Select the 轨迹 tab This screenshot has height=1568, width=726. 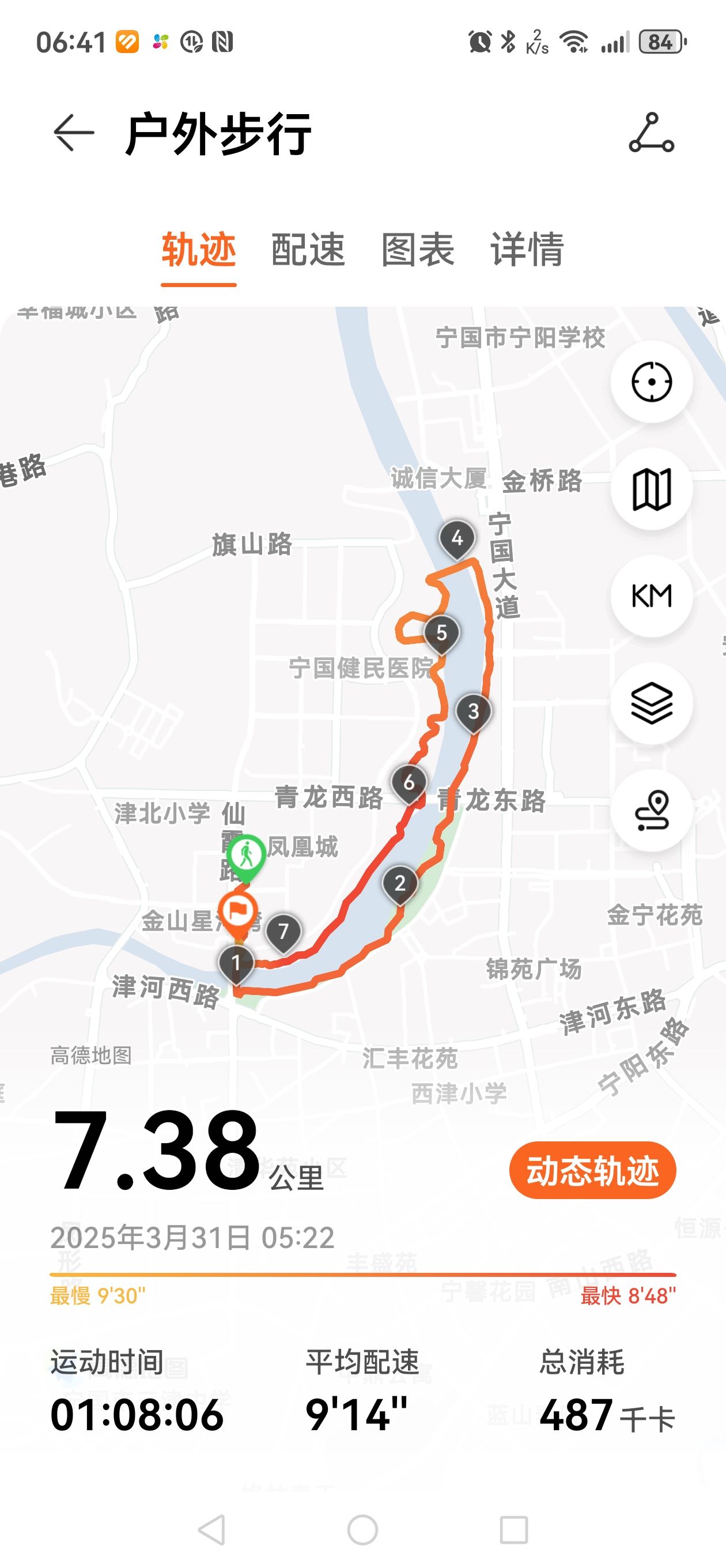[x=198, y=250]
